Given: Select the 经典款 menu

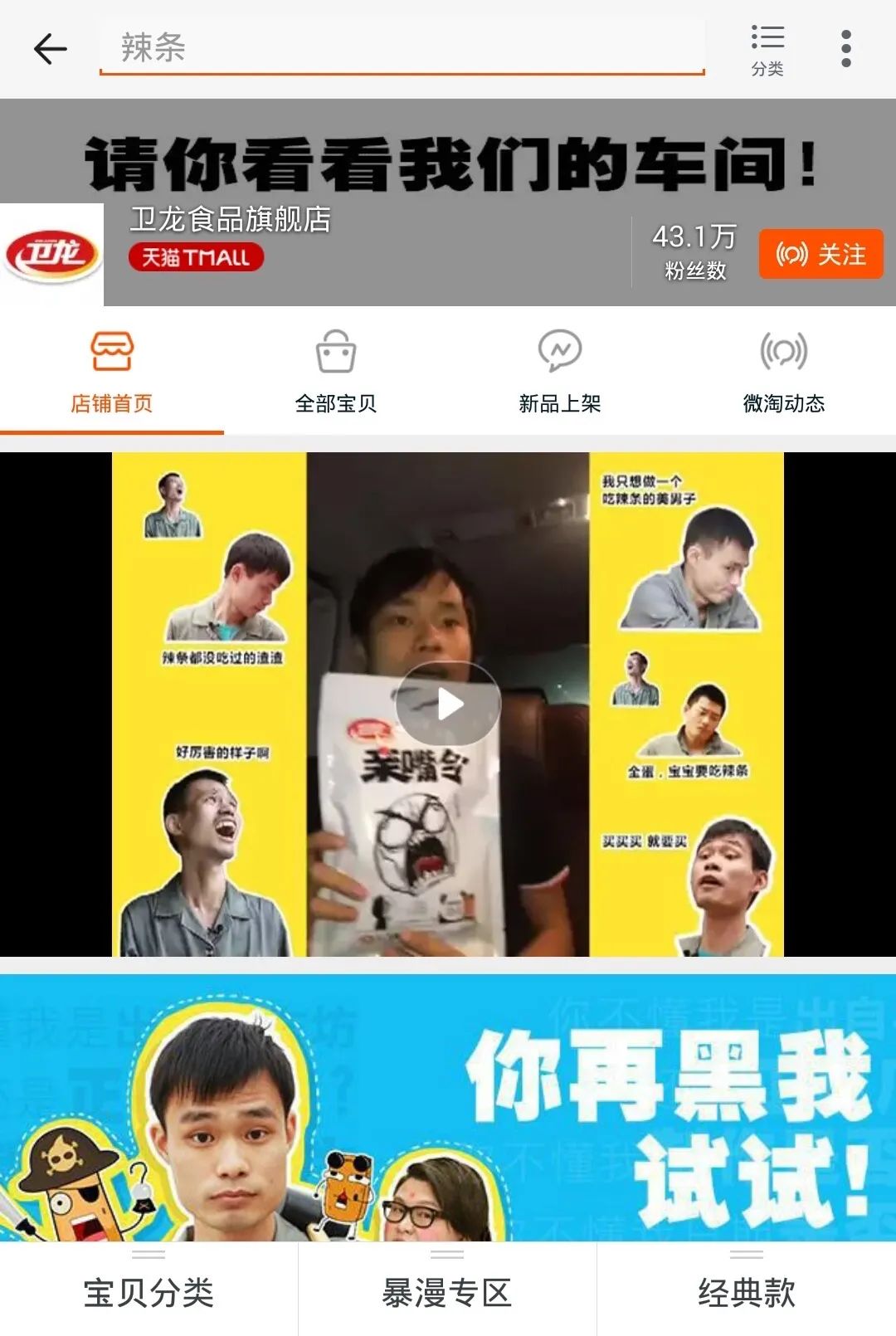Looking at the screenshot, I should click(747, 1290).
